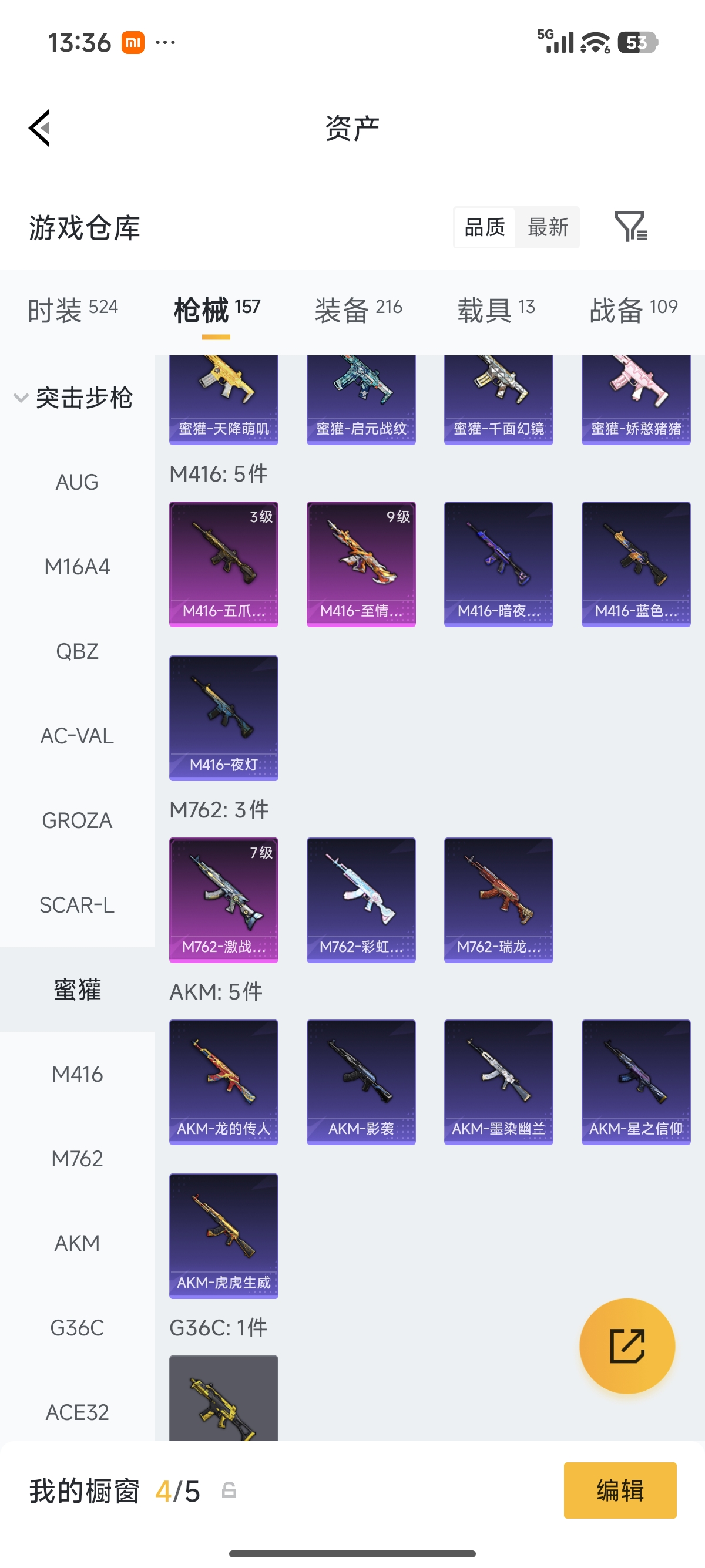Select AUG in the weapon list
The height and width of the screenshot is (1568, 705).
point(78,483)
